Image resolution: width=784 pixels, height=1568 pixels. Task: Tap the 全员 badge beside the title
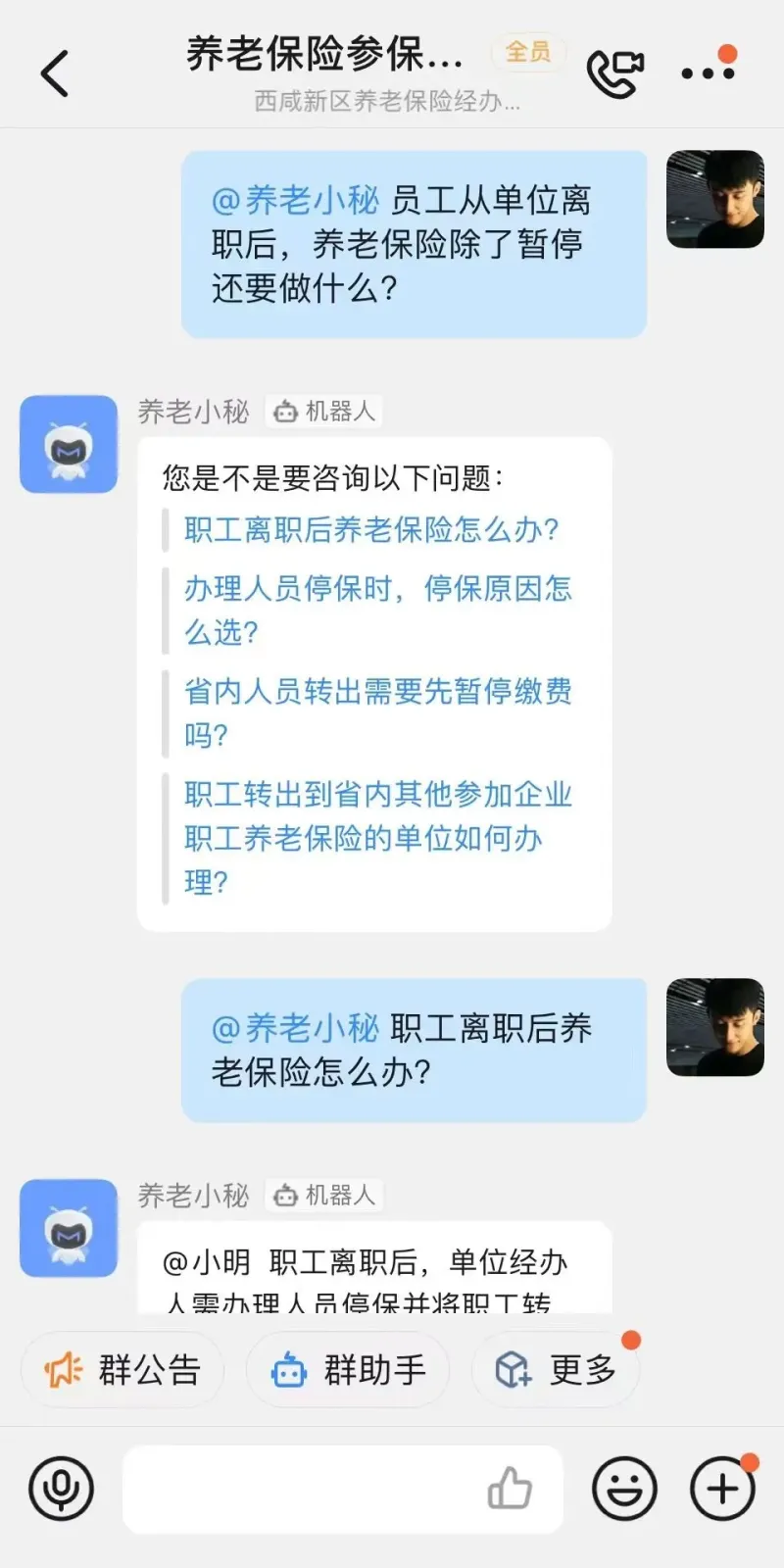tap(527, 54)
